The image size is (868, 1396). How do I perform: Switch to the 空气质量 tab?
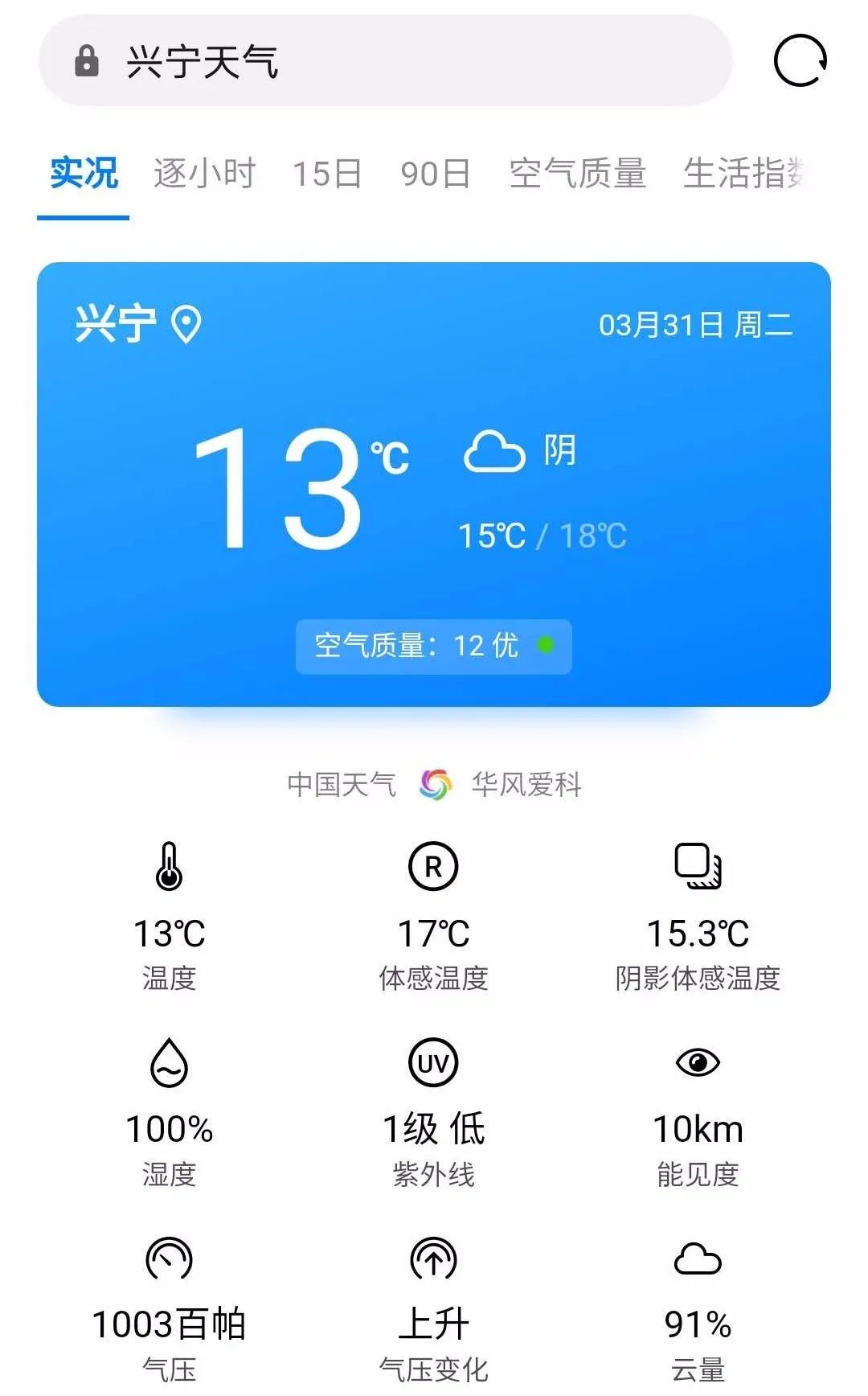click(578, 174)
